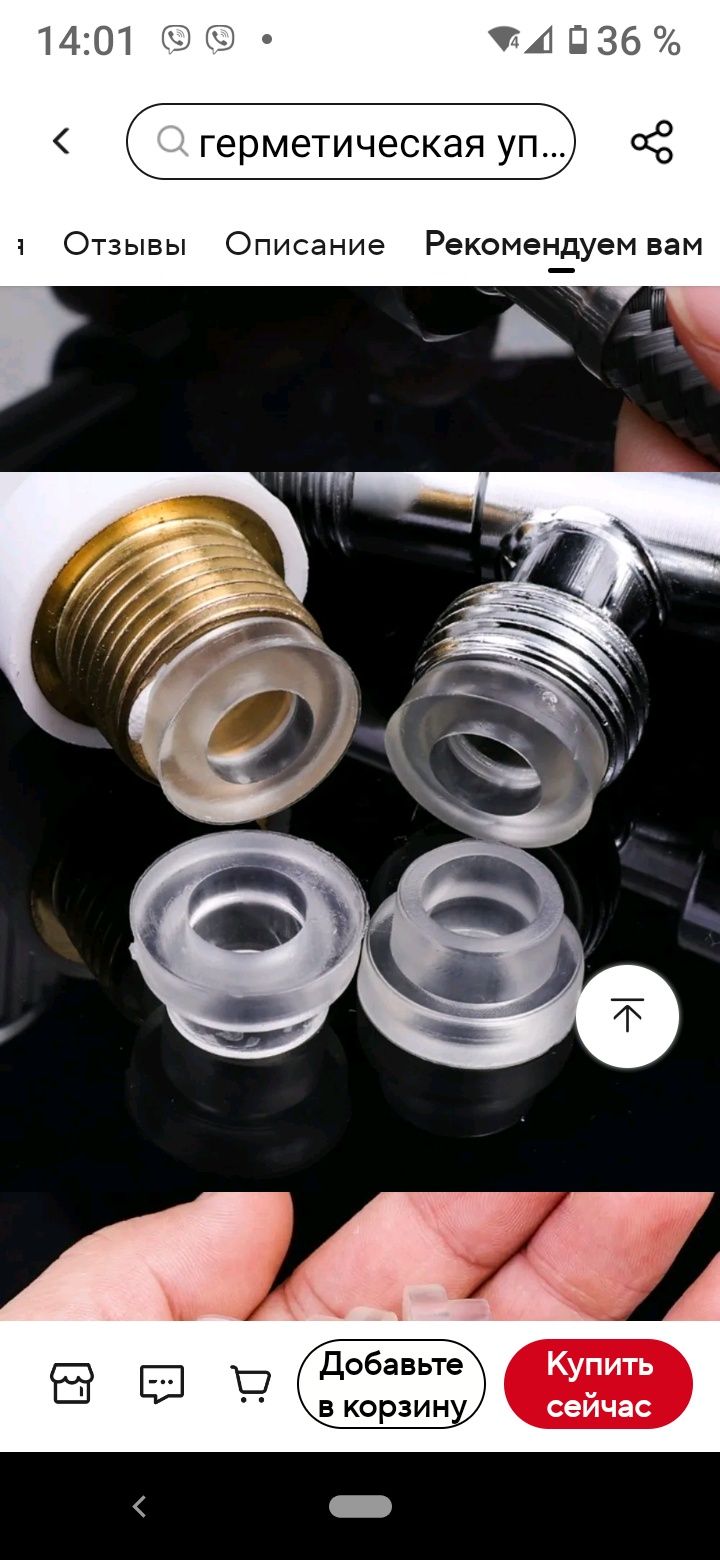This screenshot has height=1560, width=720.
Task: Go back using the top arrow
Action: tap(62, 142)
